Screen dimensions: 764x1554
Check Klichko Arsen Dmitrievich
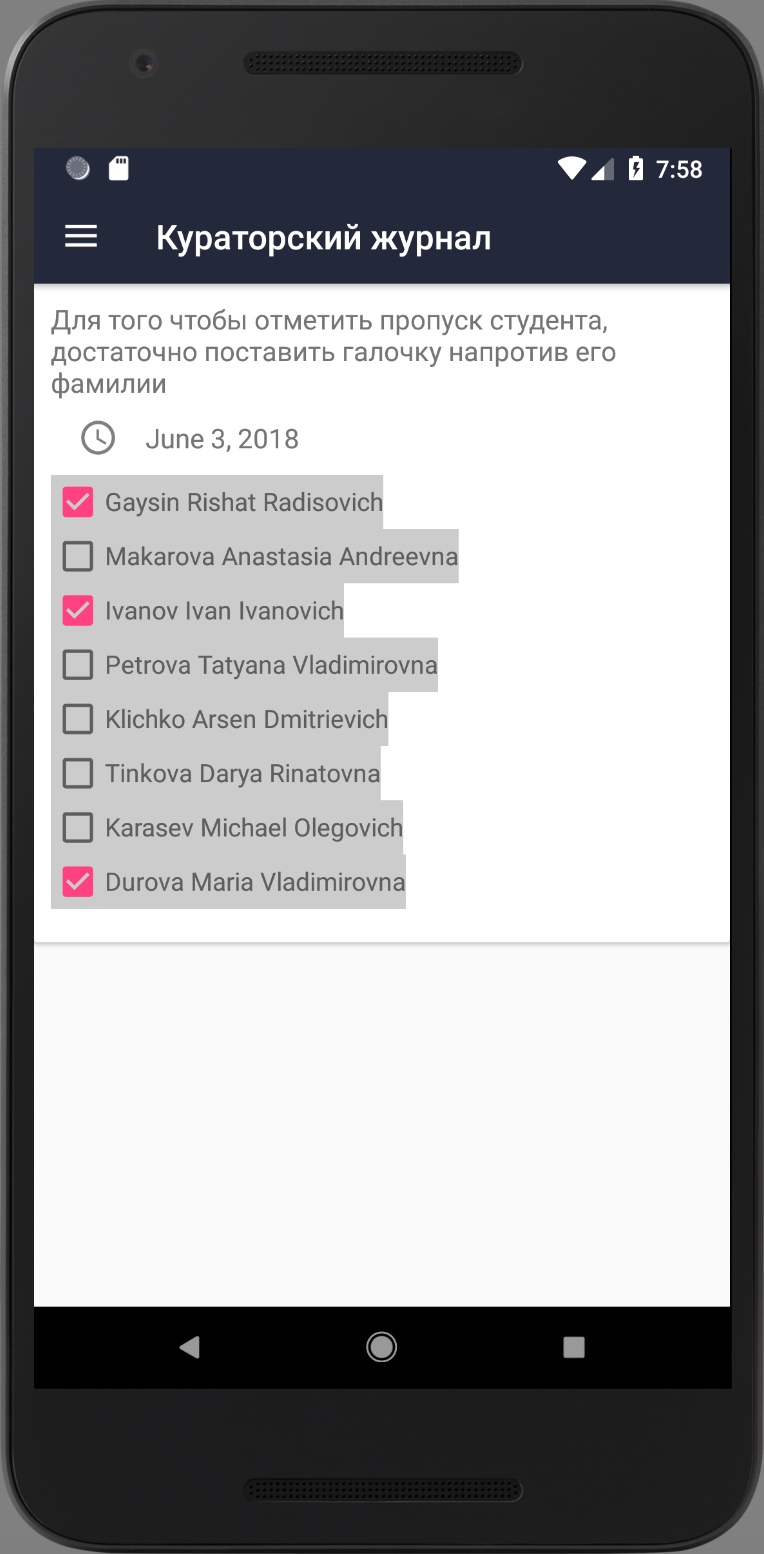78,719
